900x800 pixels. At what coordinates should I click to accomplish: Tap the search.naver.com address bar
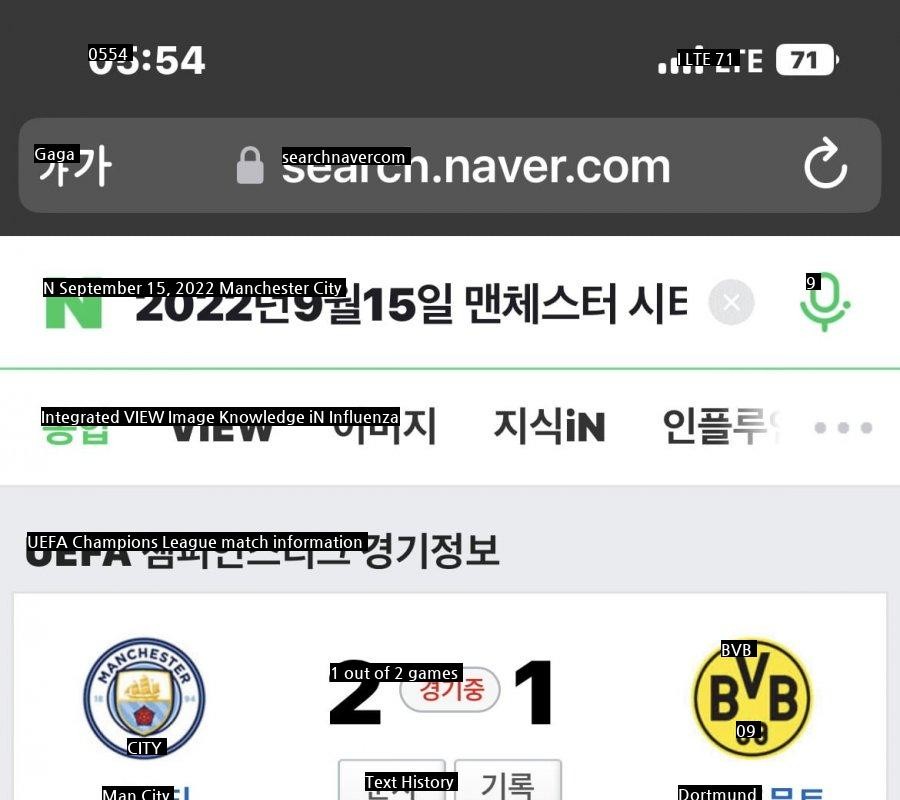455,166
